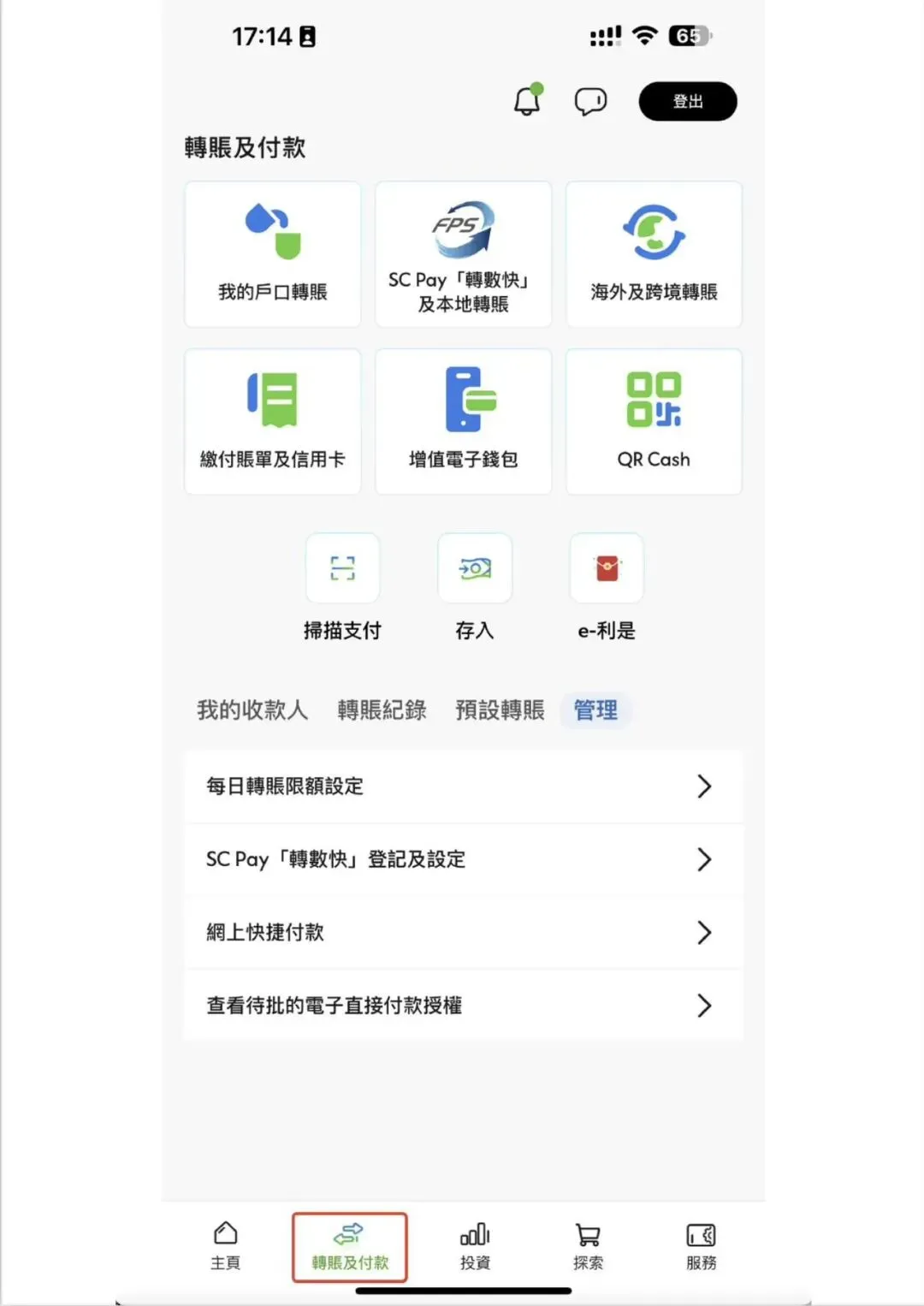
Task: Open the chat message icon
Action: (x=590, y=101)
